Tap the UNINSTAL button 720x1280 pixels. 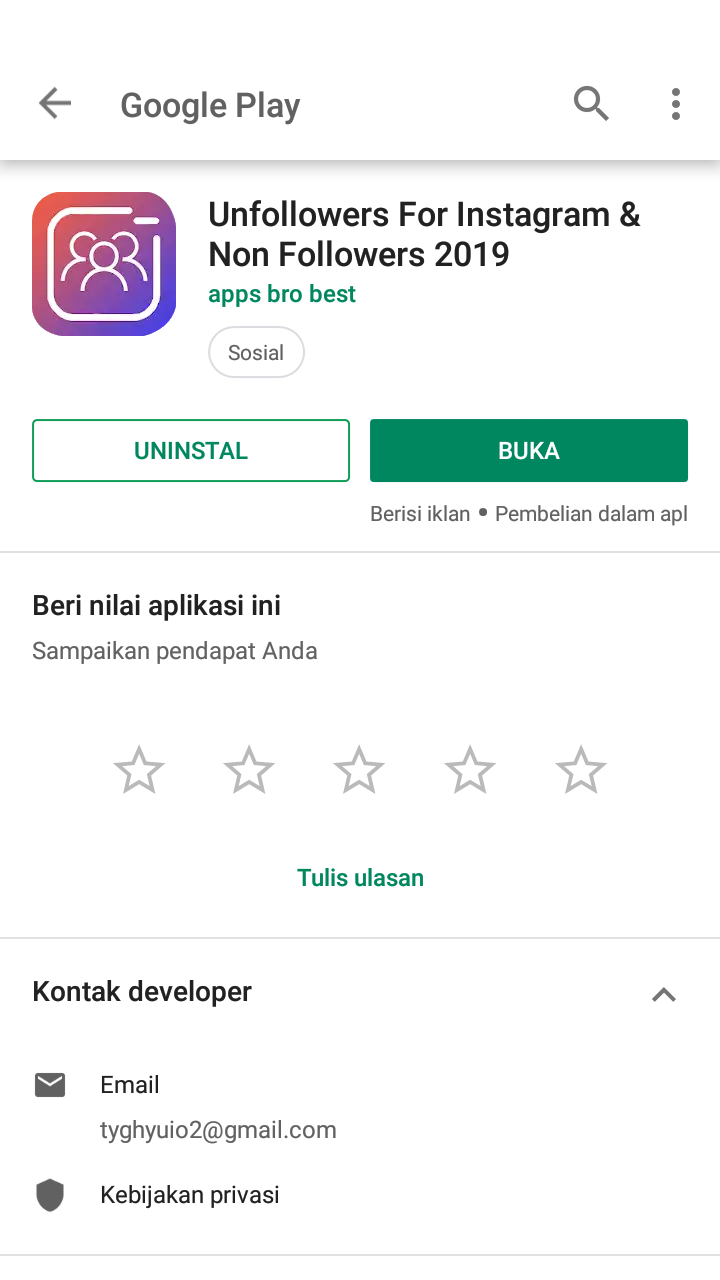tap(191, 451)
